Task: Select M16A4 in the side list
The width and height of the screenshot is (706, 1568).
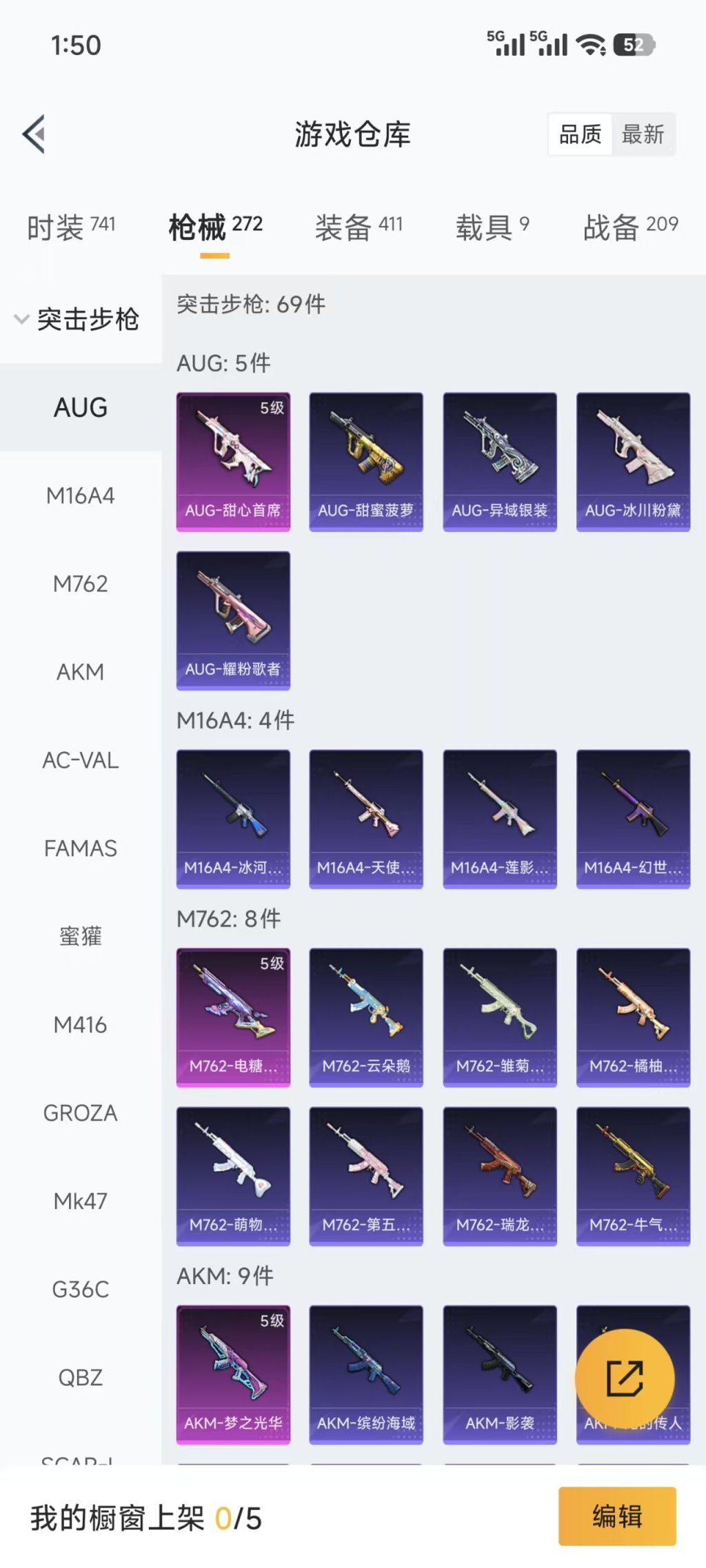Action: [81, 496]
